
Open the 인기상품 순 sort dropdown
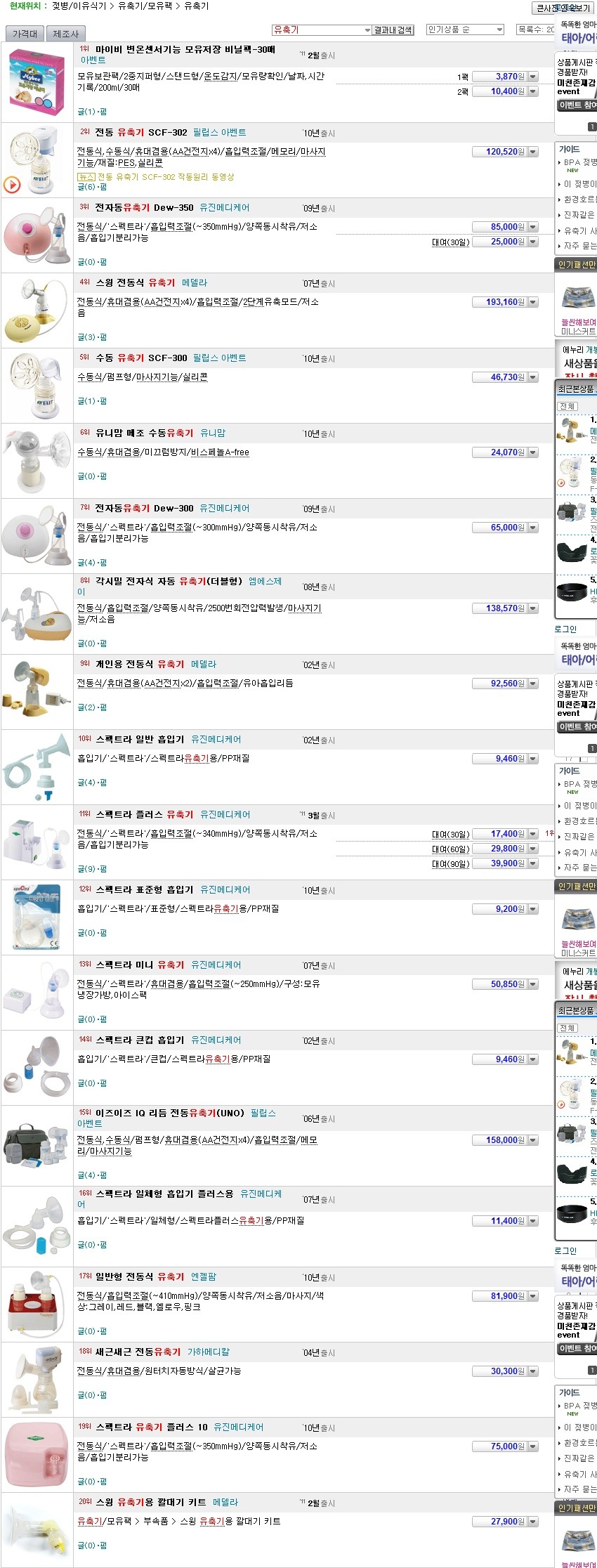tap(465, 30)
